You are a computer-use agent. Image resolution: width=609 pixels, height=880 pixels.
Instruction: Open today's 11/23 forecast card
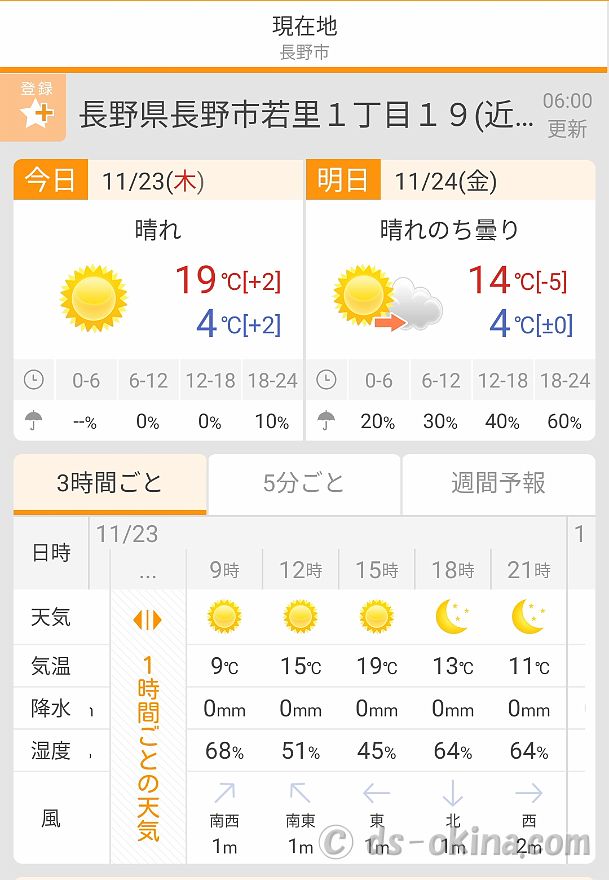tap(158, 300)
